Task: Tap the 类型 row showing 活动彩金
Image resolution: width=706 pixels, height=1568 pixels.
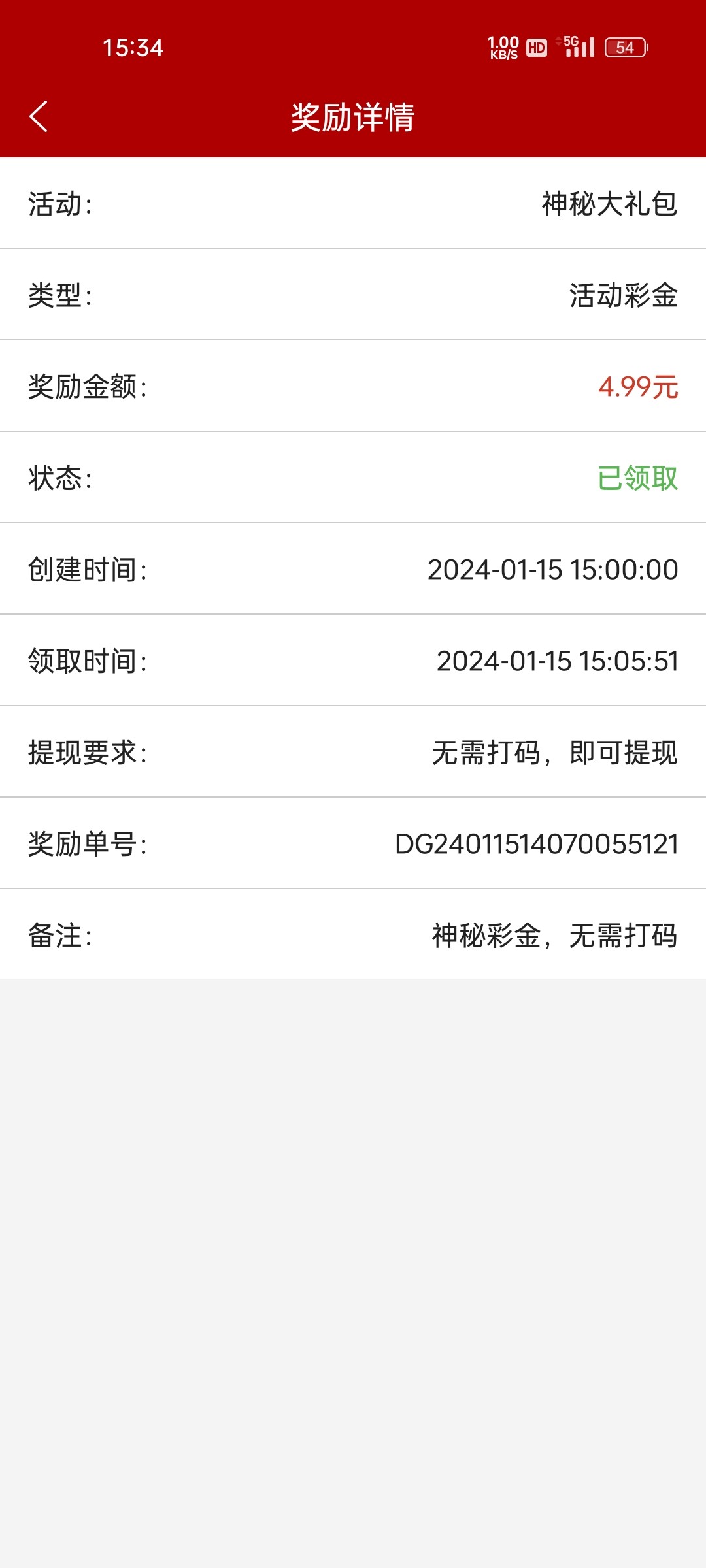Action: click(353, 294)
